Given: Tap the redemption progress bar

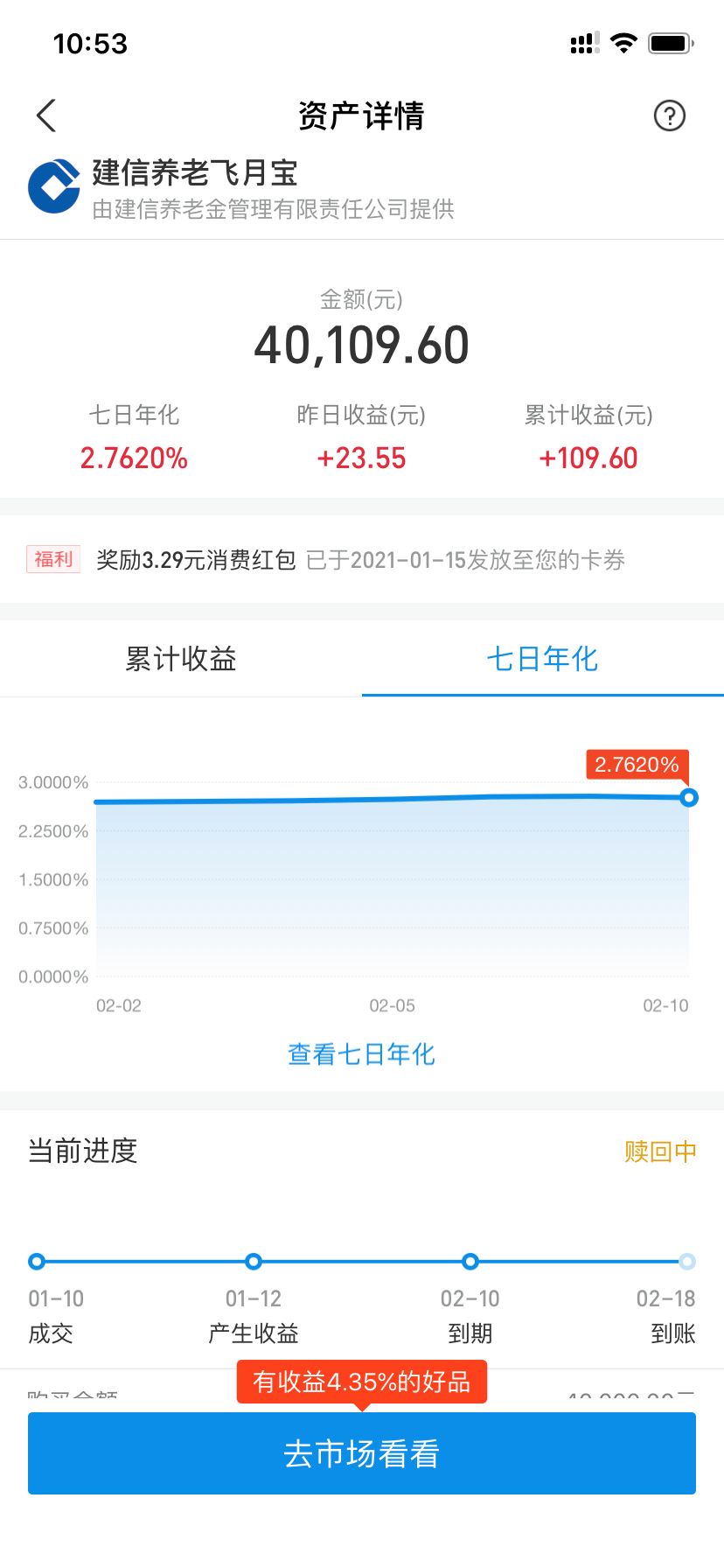Looking at the screenshot, I should 361,1261.
